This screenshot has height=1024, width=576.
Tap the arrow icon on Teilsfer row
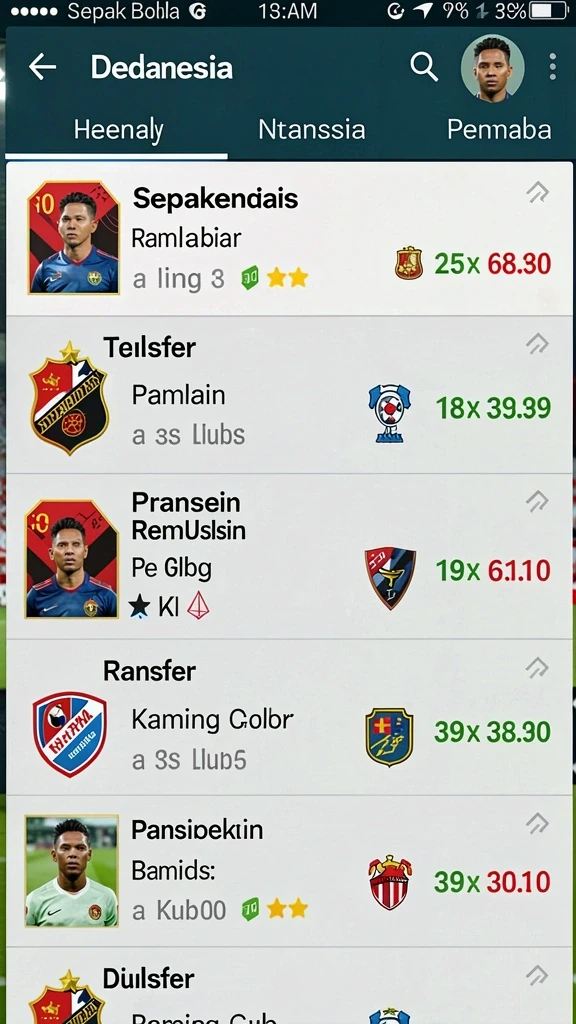(x=537, y=344)
